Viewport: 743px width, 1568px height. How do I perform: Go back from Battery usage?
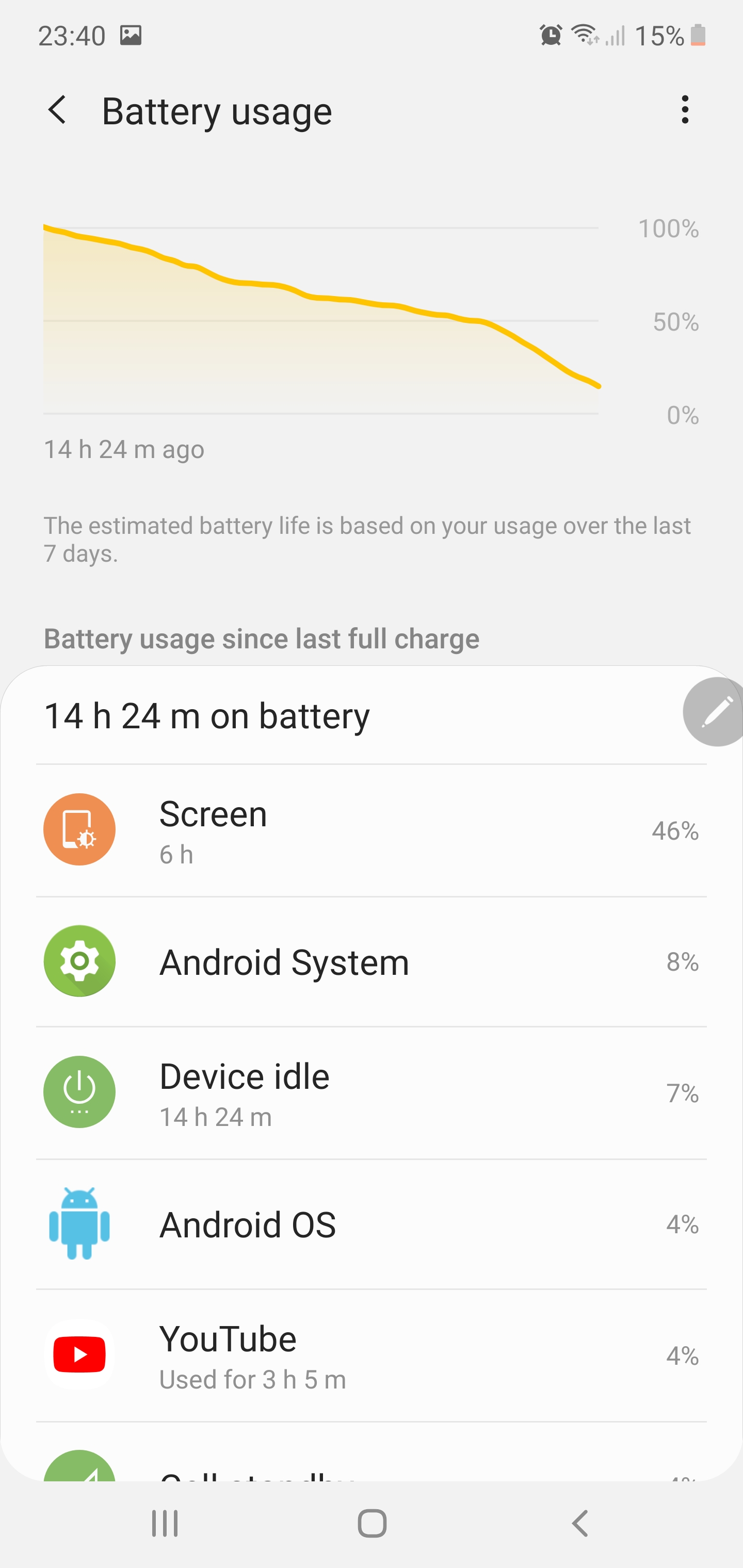point(58,111)
